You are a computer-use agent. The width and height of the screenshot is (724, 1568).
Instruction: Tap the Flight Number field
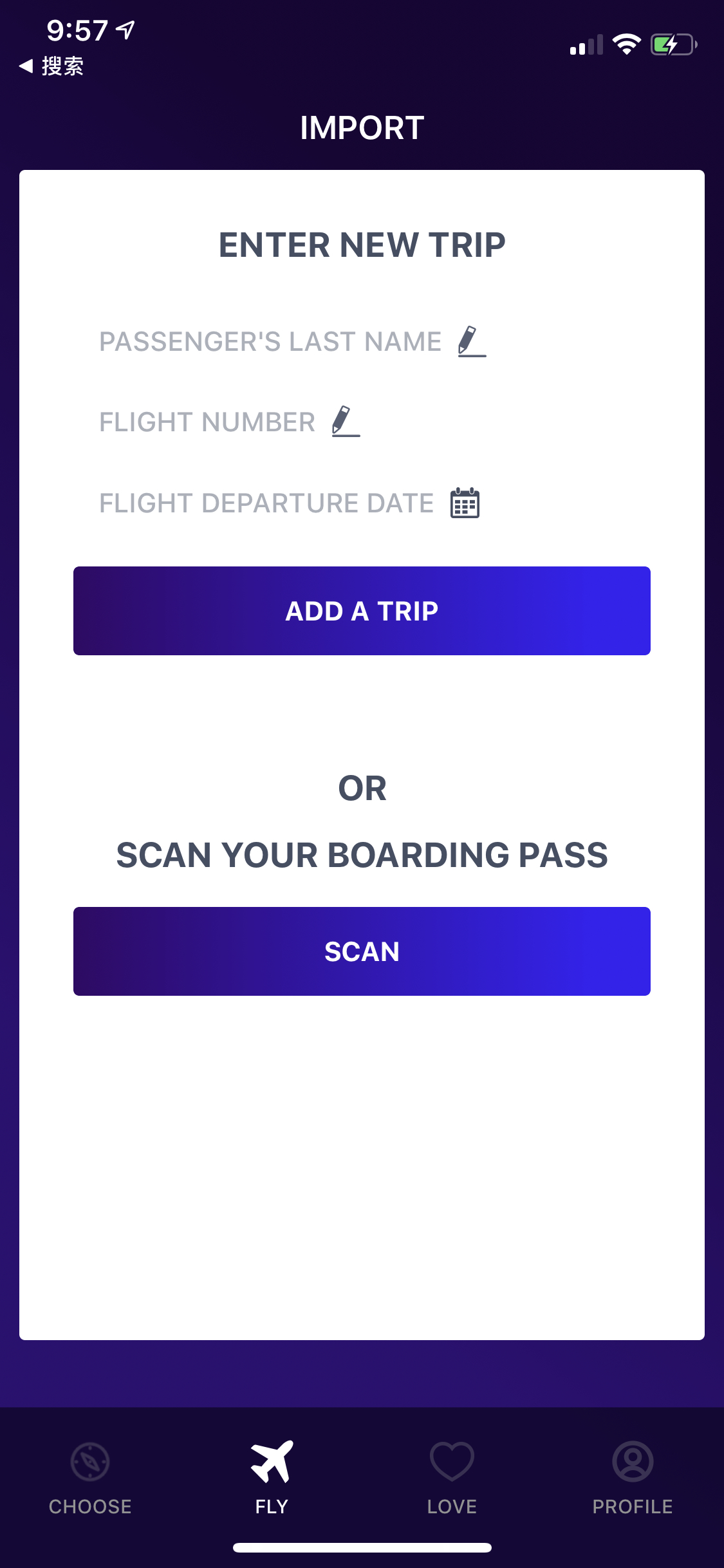pyautogui.click(x=230, y=422)
